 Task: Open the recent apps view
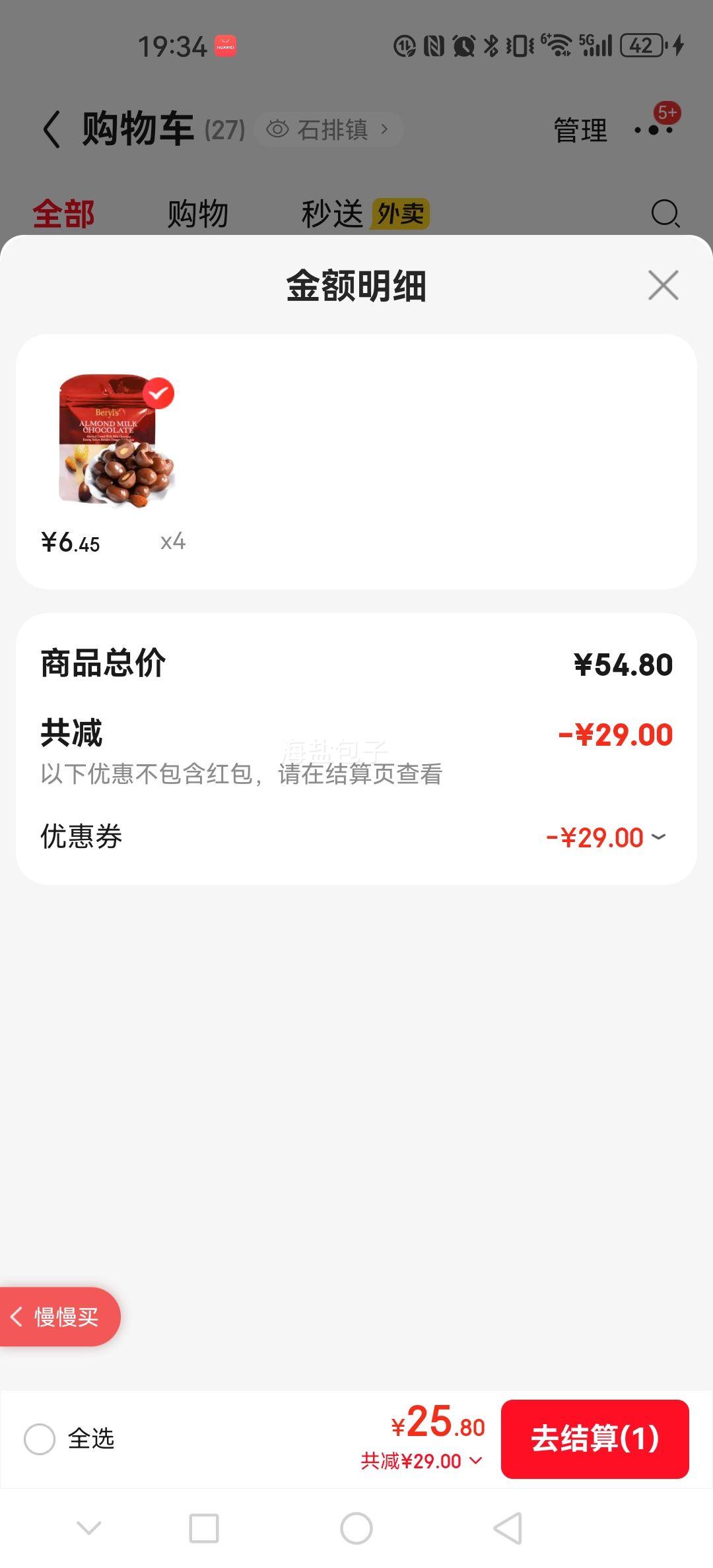click(x=204, y=1528)
